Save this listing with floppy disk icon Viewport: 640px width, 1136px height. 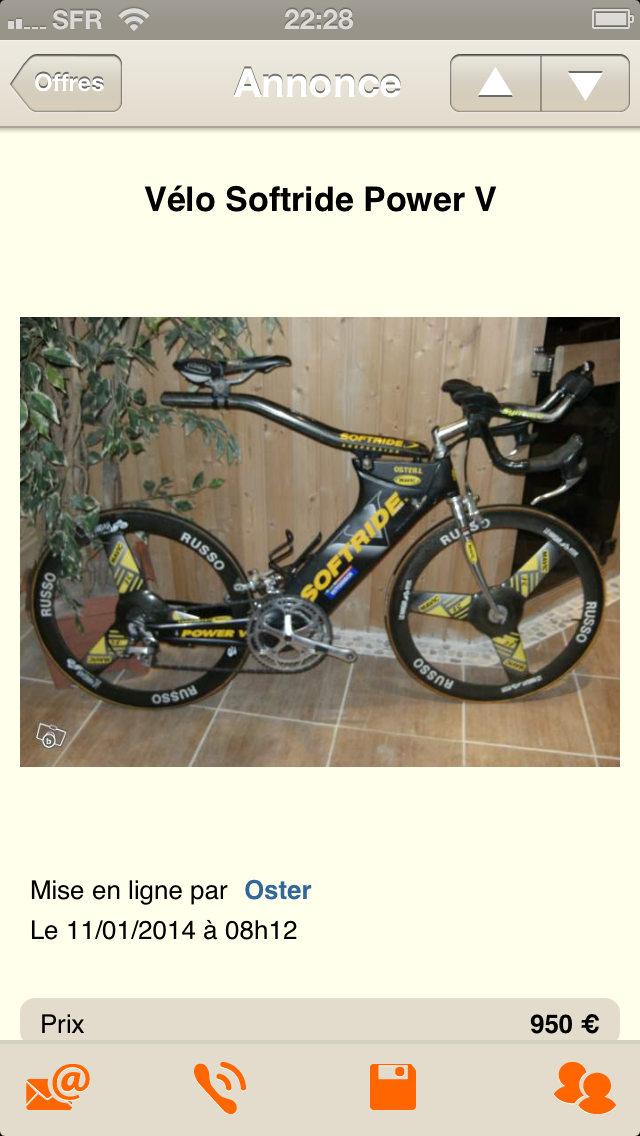(393, 1087)
